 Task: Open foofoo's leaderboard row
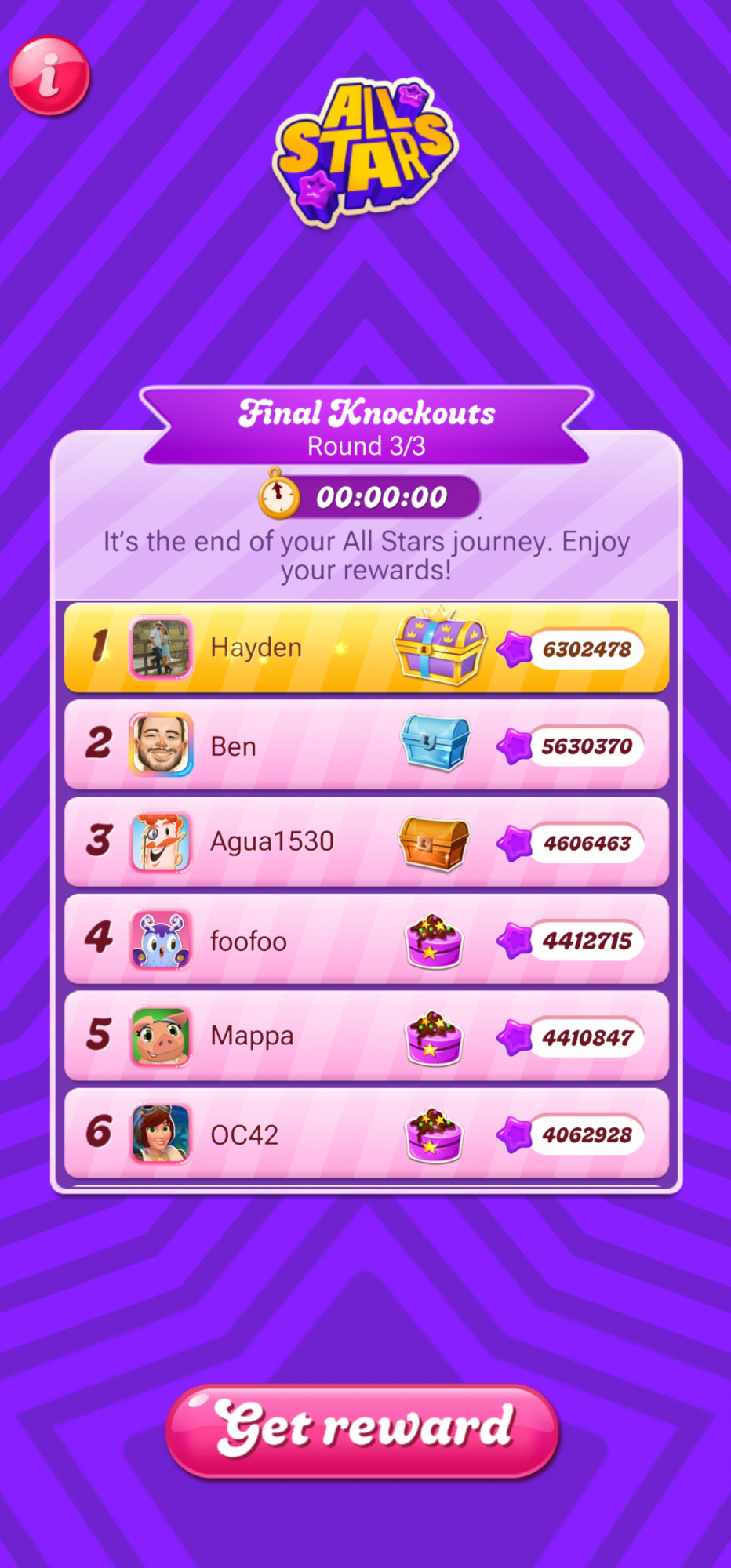tap(365, 939)
